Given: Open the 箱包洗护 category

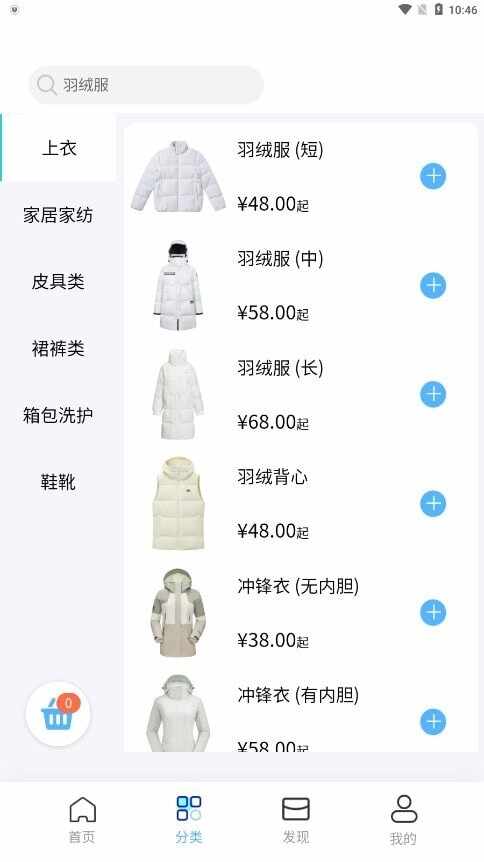Looking at the screenshot, I should (58, 415).
